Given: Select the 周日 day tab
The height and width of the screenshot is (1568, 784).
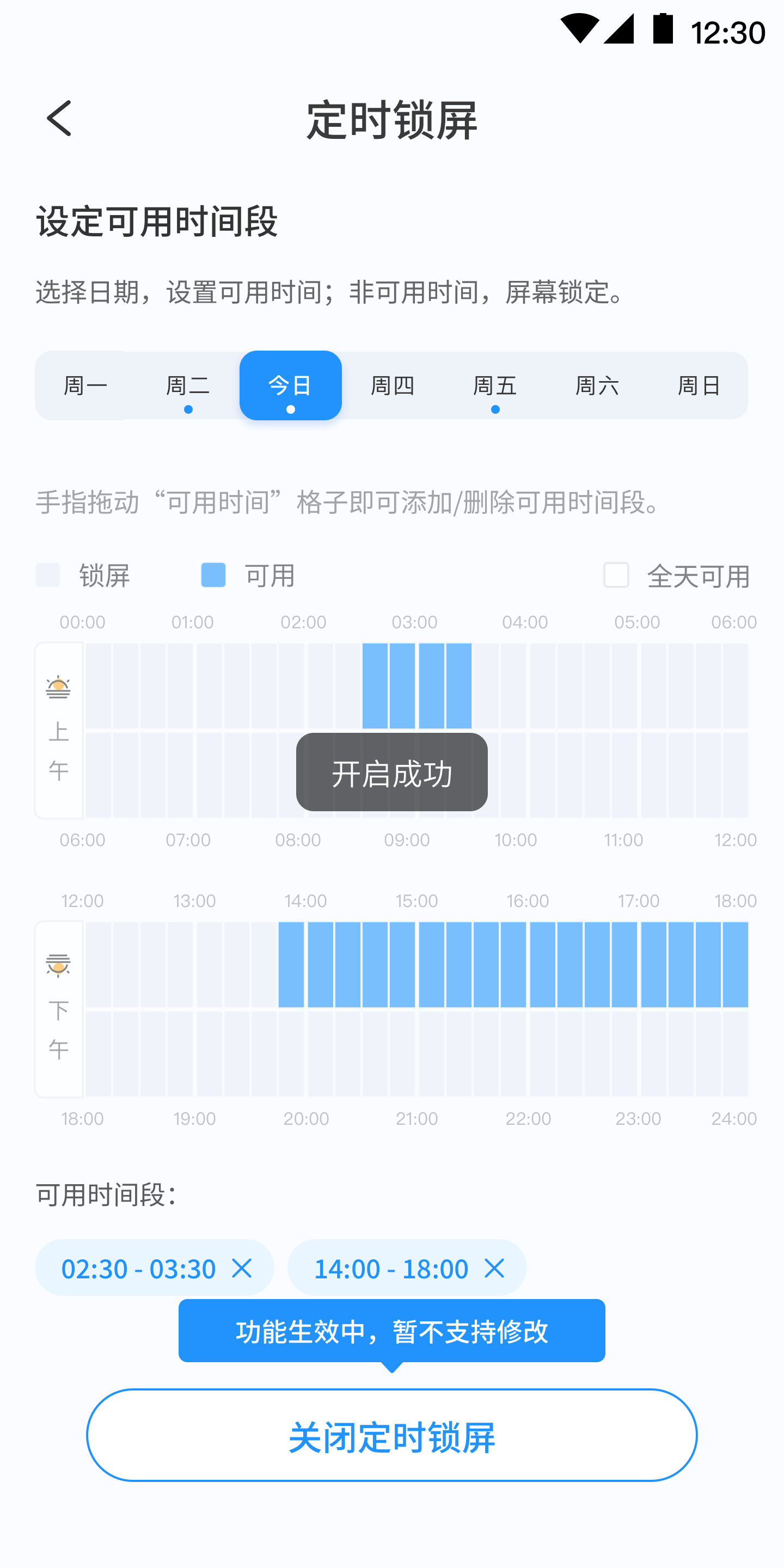Looking at the screenshot, I should (700, 385).
